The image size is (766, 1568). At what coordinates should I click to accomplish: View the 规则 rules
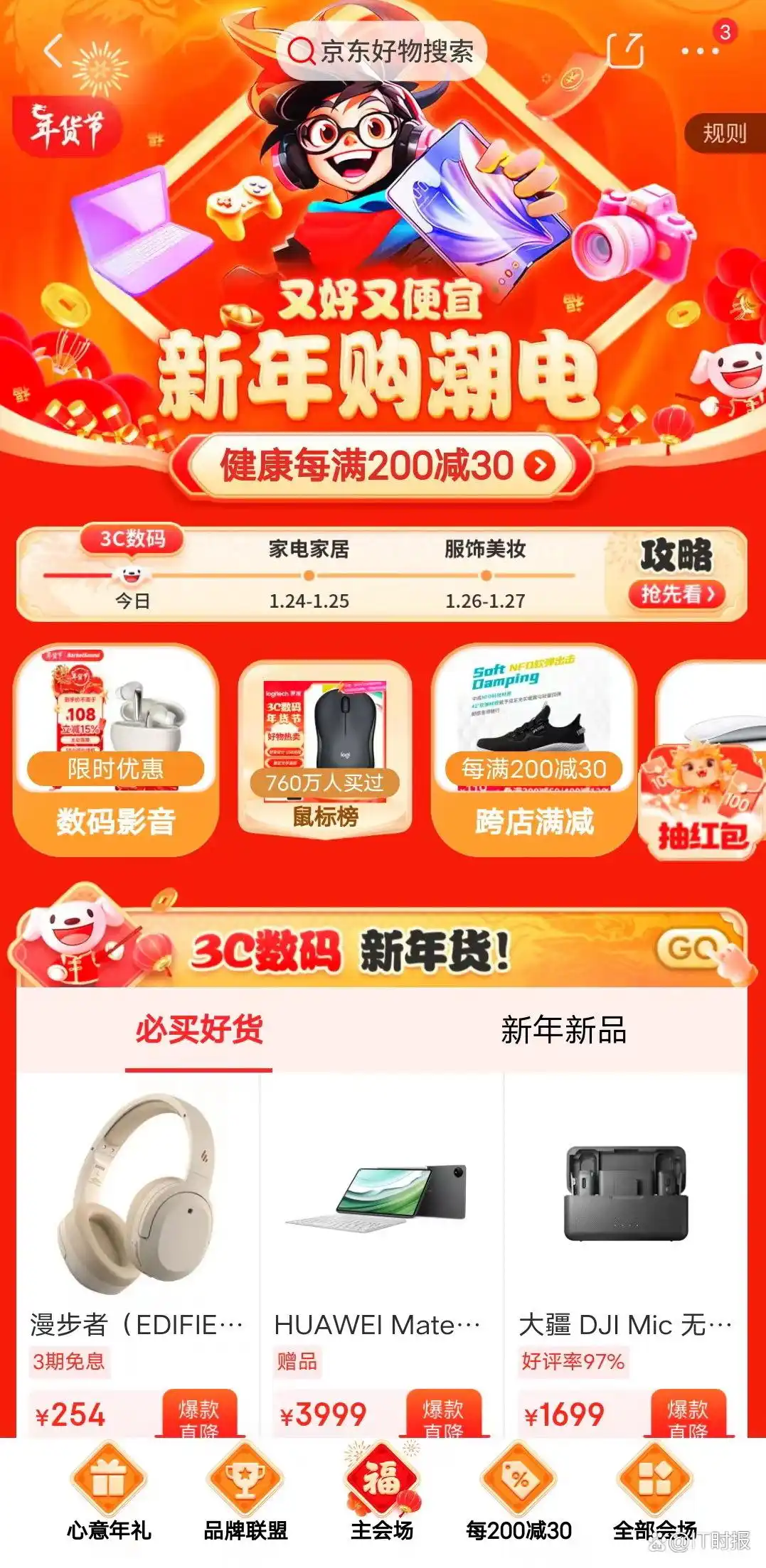coord(724,133)
